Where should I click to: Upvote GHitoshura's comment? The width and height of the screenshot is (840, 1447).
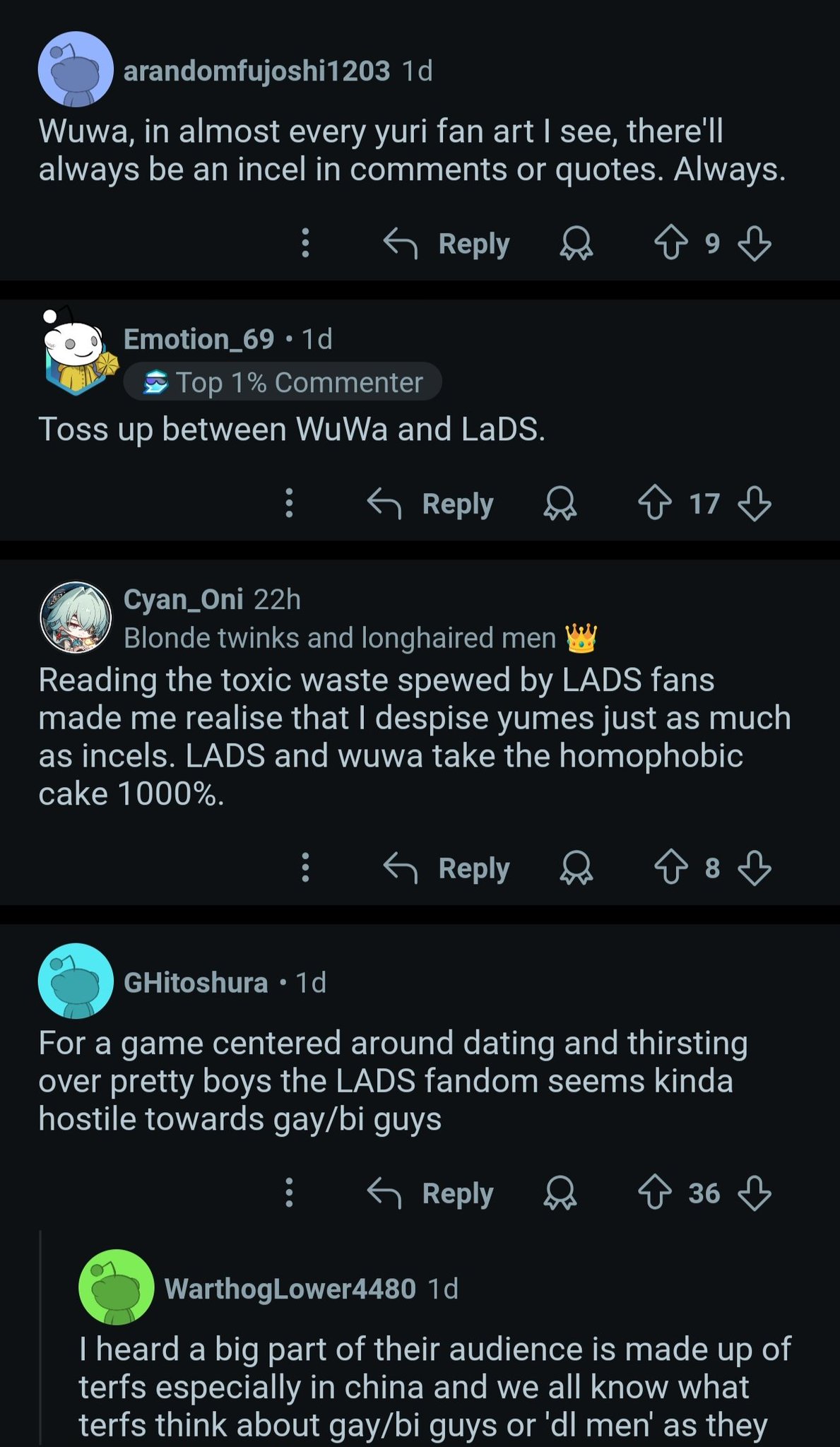click(655, 1193)
